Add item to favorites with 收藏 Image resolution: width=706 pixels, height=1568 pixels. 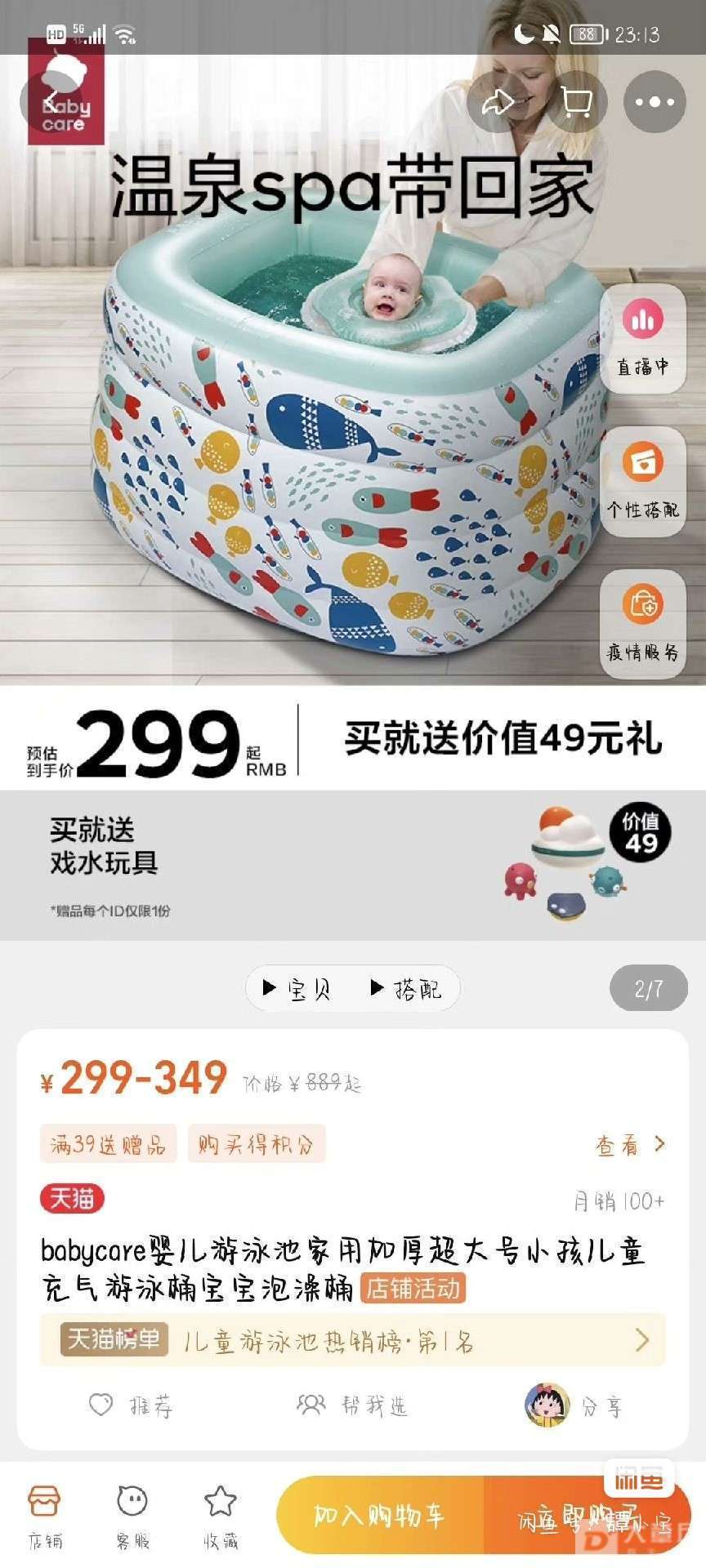pos(221,1516)
